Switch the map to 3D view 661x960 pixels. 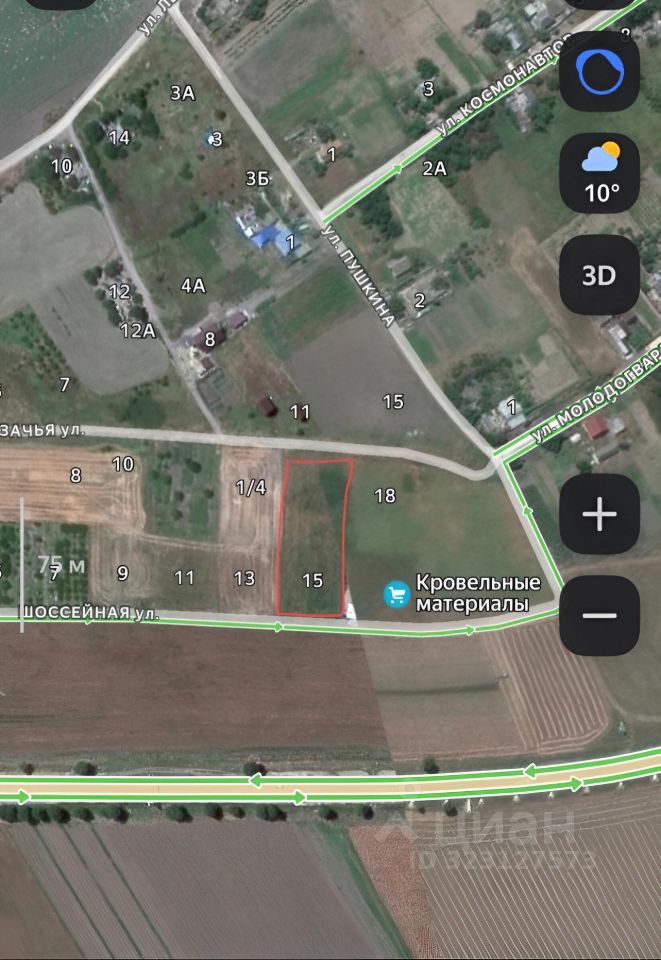[599, 275]
